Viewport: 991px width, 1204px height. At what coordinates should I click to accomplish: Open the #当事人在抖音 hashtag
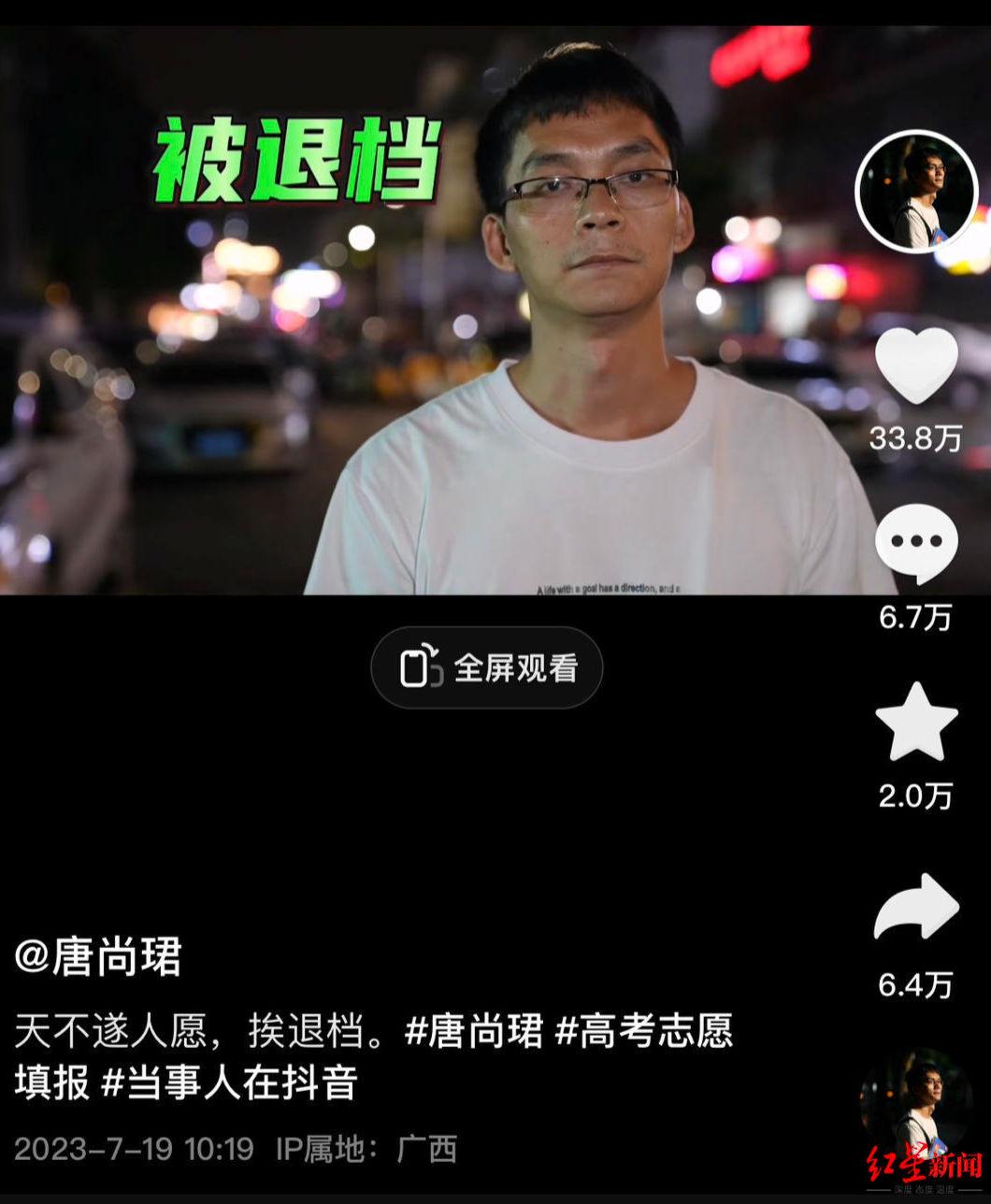229,1082
